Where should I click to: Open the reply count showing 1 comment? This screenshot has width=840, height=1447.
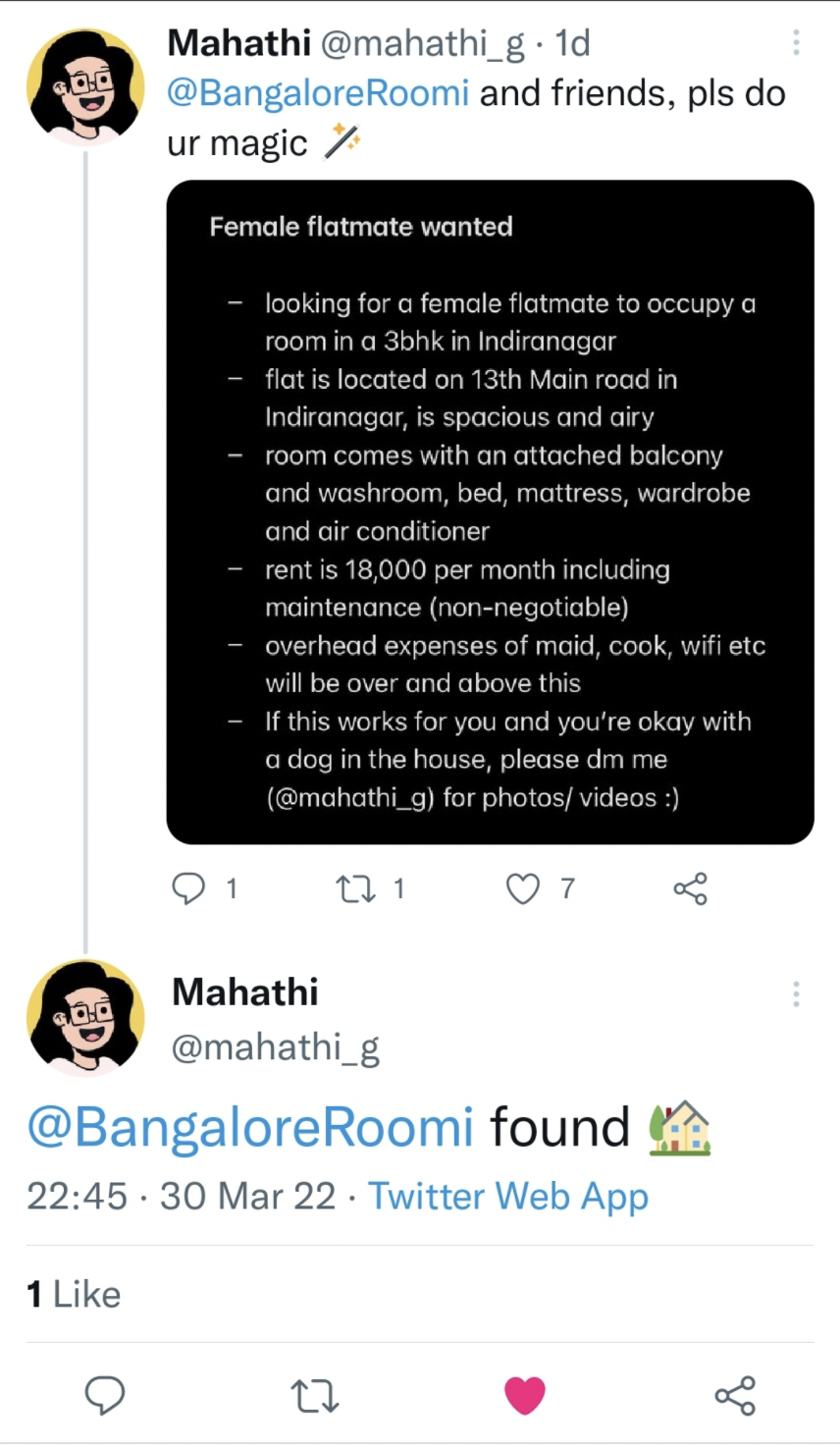click(232, 888)
